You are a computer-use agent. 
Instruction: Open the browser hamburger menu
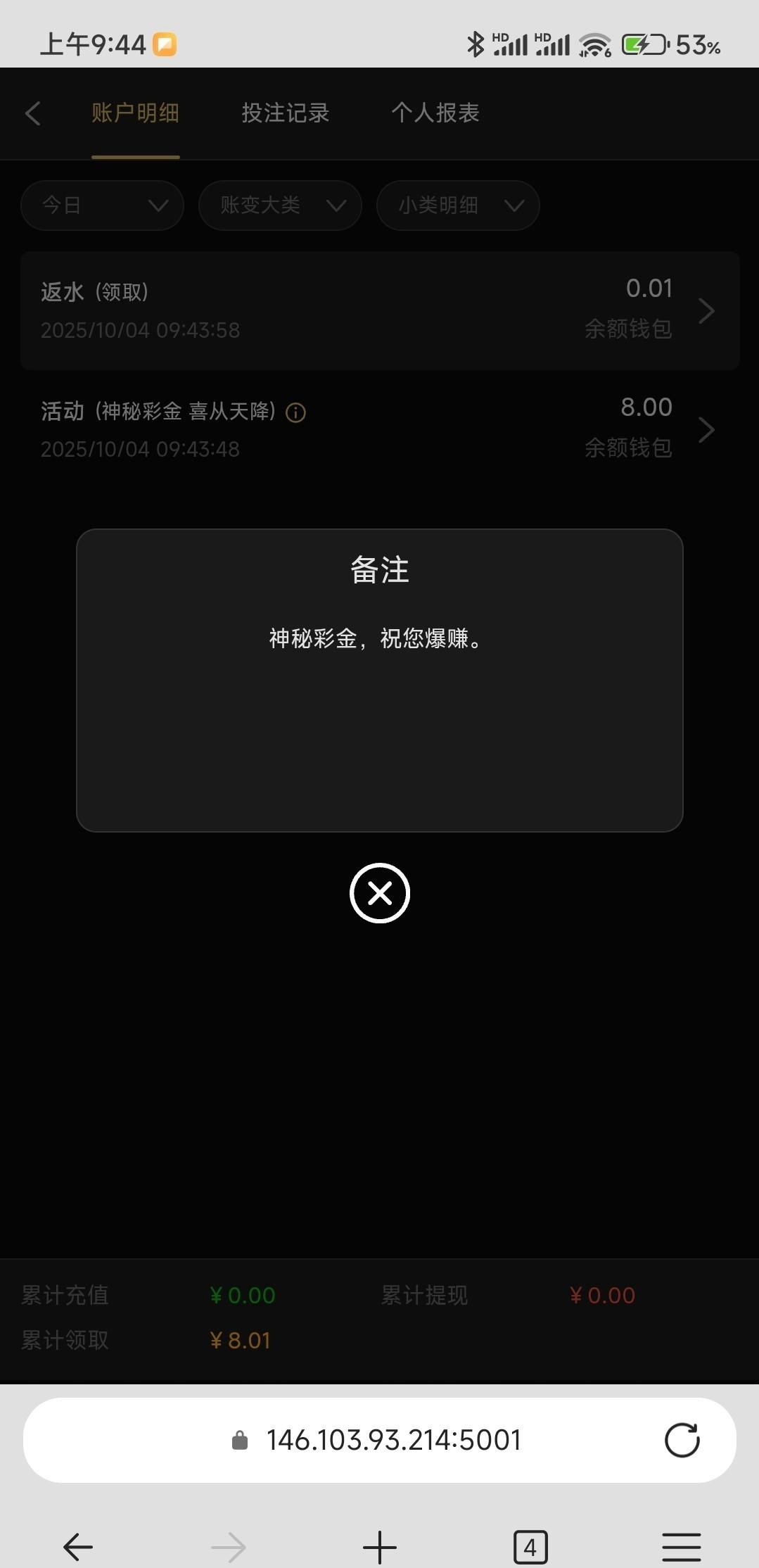[681, 1547]
